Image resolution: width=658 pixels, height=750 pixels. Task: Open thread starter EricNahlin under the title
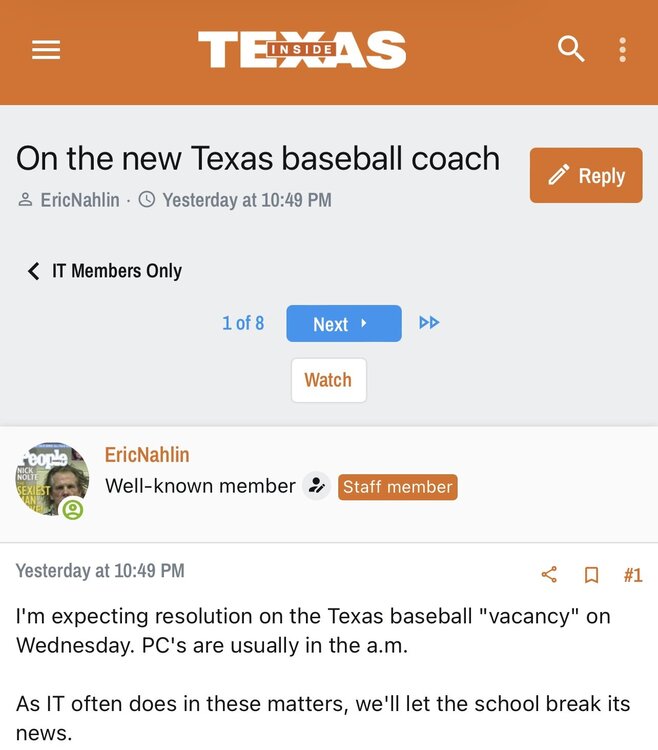point(79,200)
